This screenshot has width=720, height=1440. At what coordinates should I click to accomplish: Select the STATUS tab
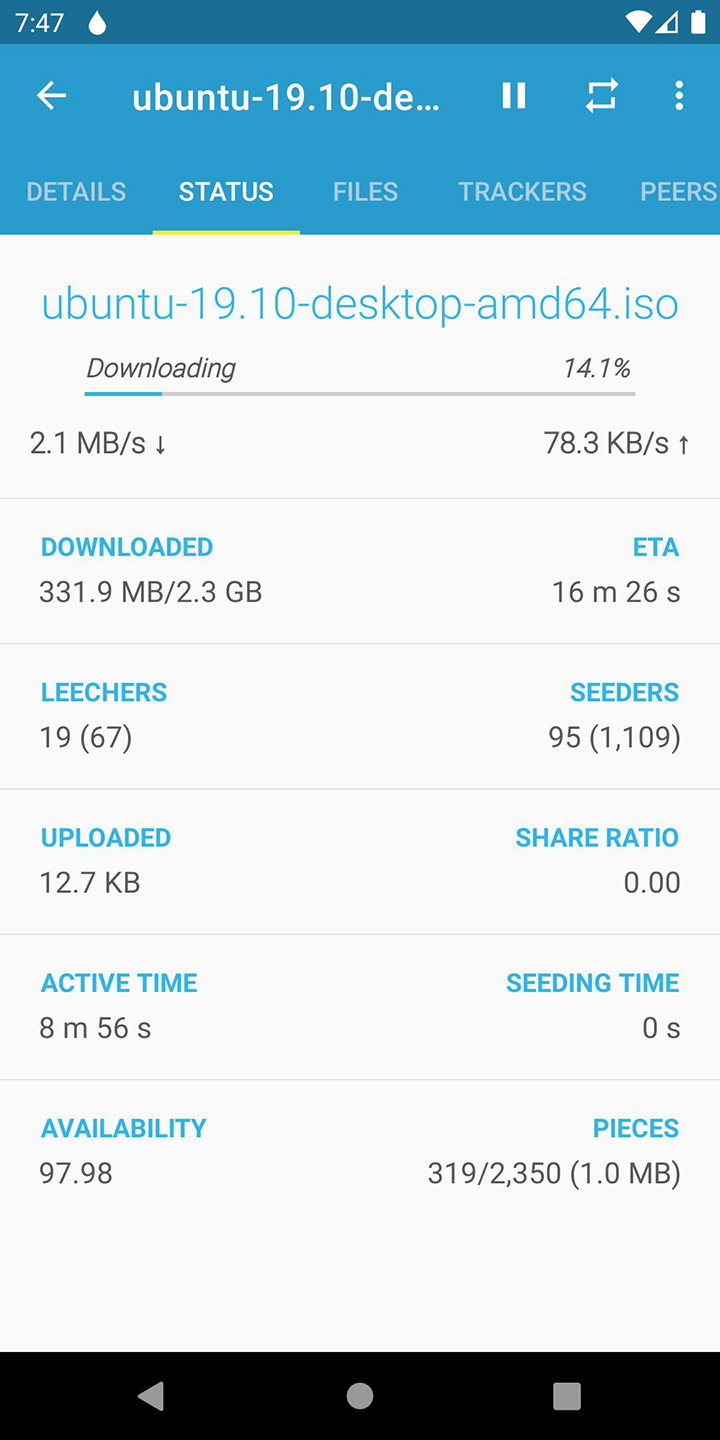pyautogui.click(x=226, y=191)
